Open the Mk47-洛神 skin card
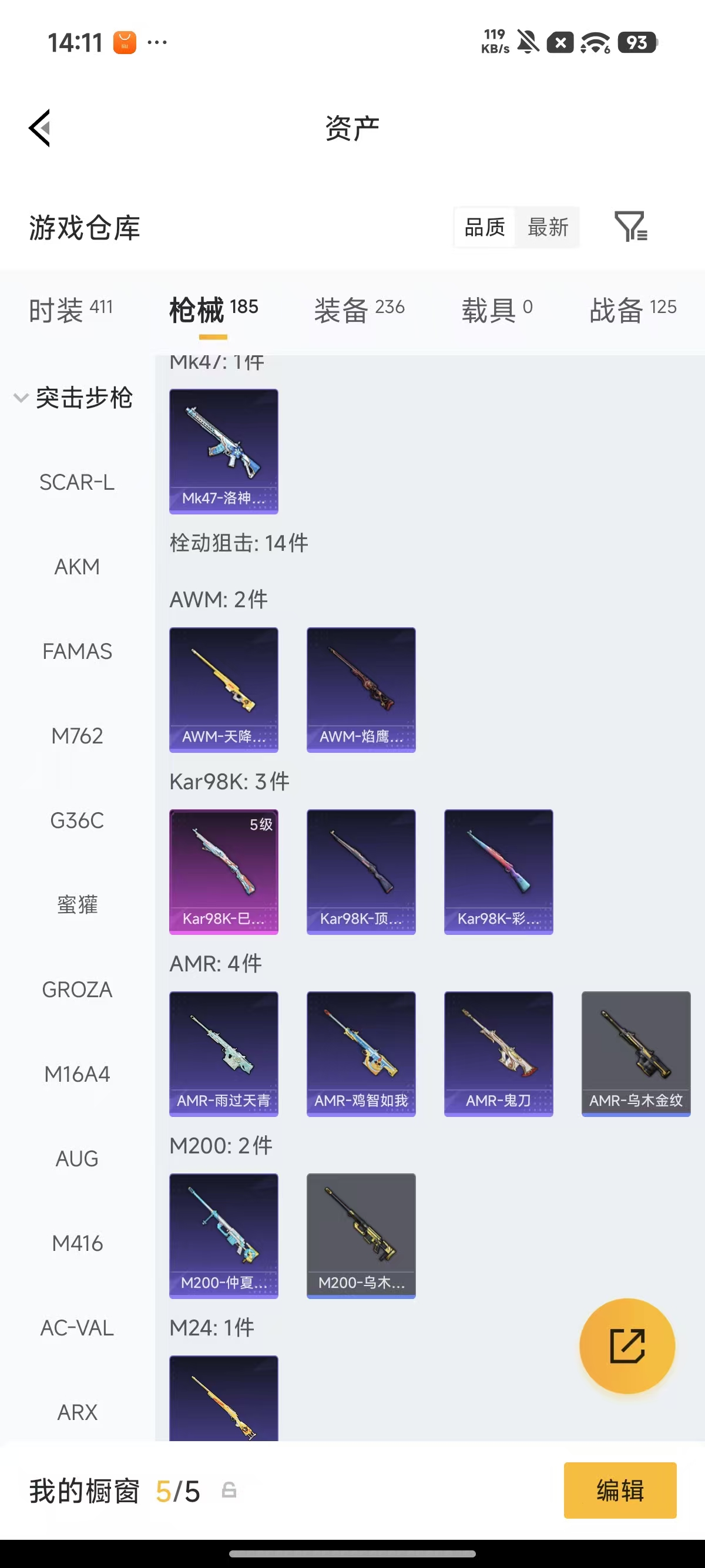 [x=223, y=451]
